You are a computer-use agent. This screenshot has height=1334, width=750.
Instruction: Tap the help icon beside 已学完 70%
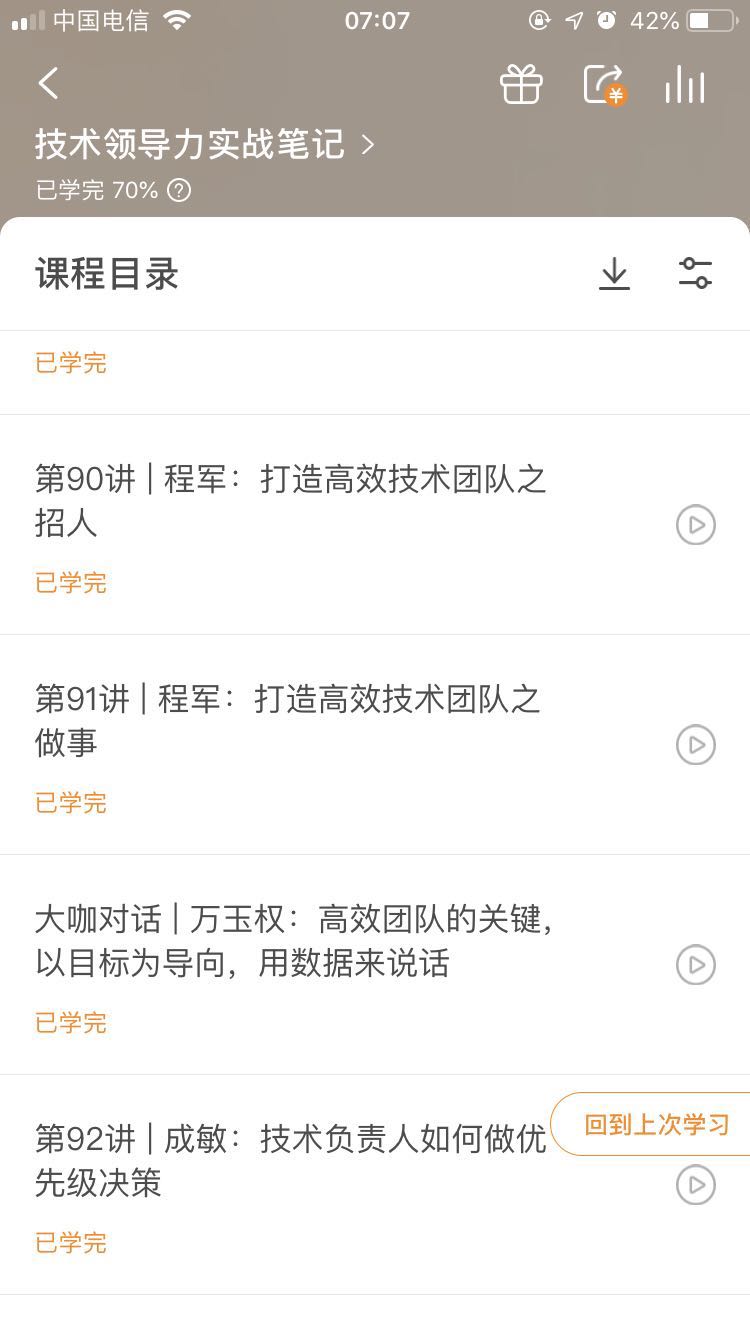[x=179, y=190]
